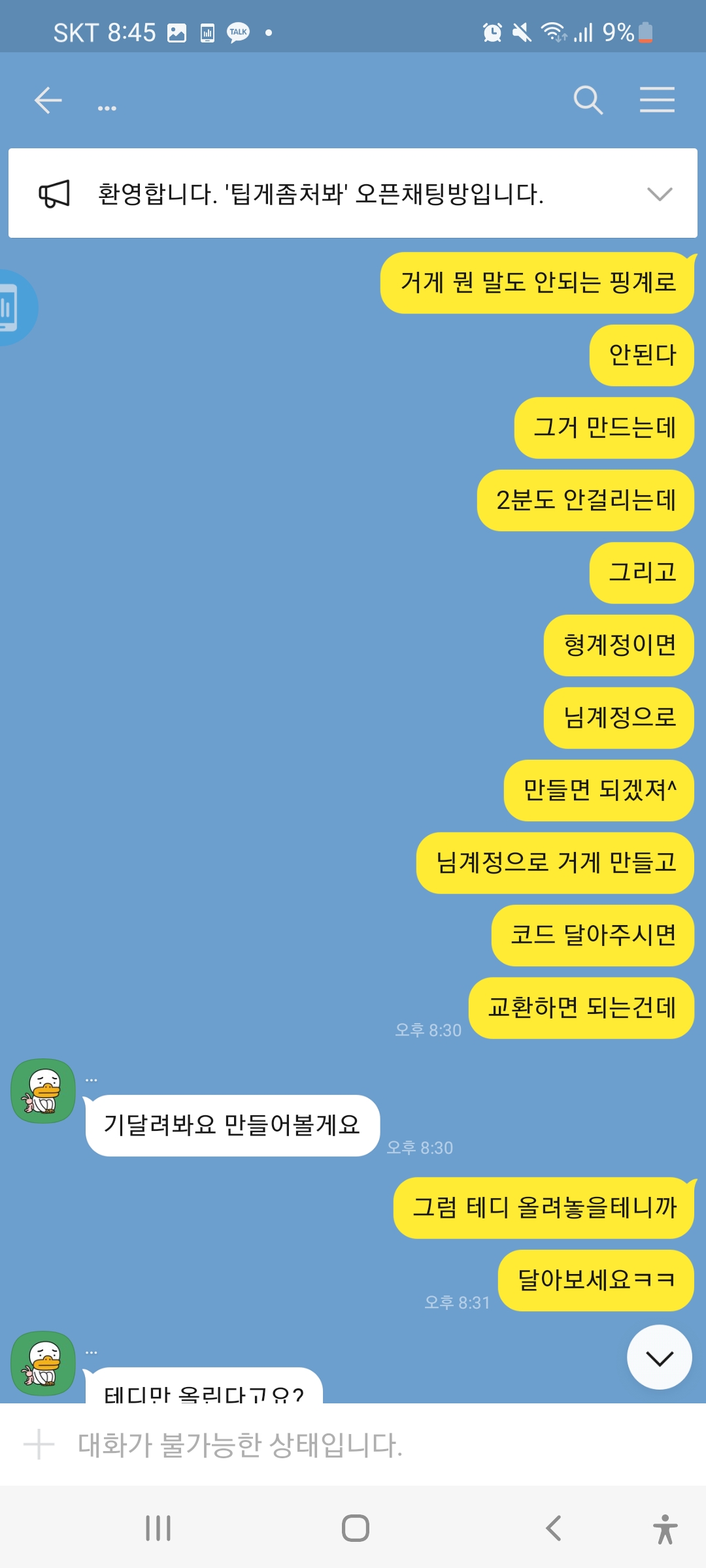Tap the plus attachment icon
706x1568 pixels.
[x=39, y=1445]
